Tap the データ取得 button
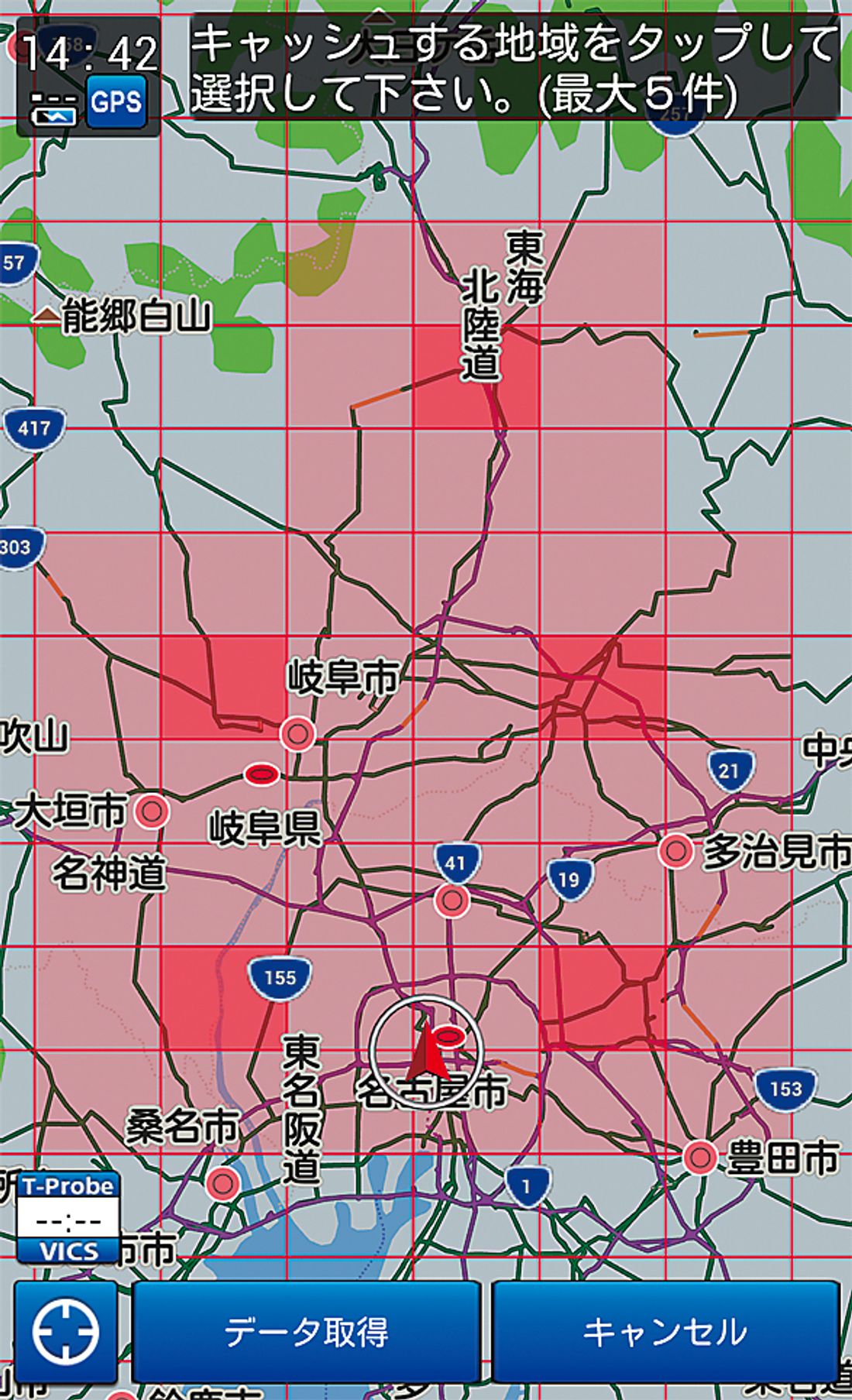The image size is (852, 1400). point(306,1332)
